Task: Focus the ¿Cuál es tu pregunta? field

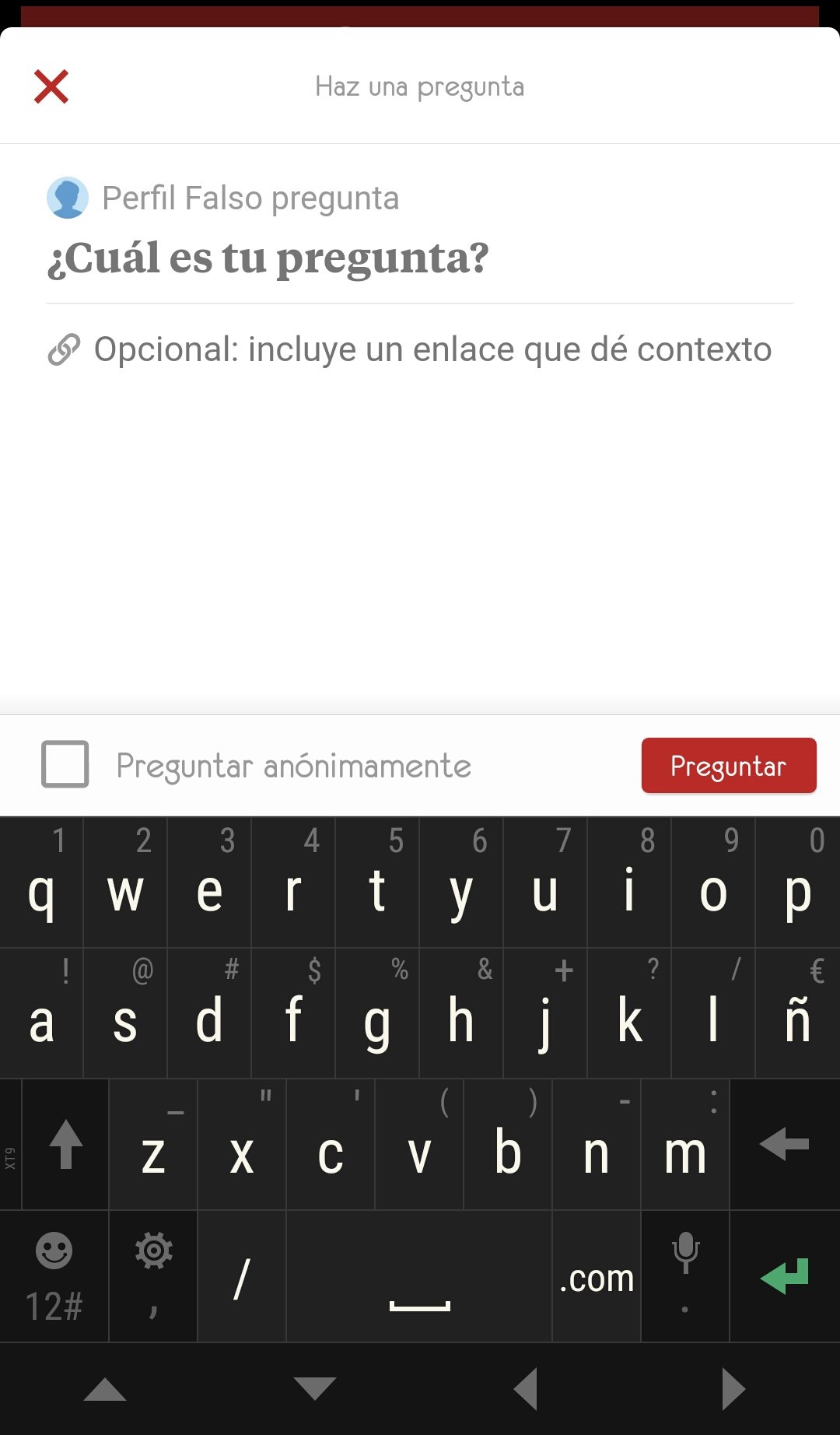Action: (420, 258)
